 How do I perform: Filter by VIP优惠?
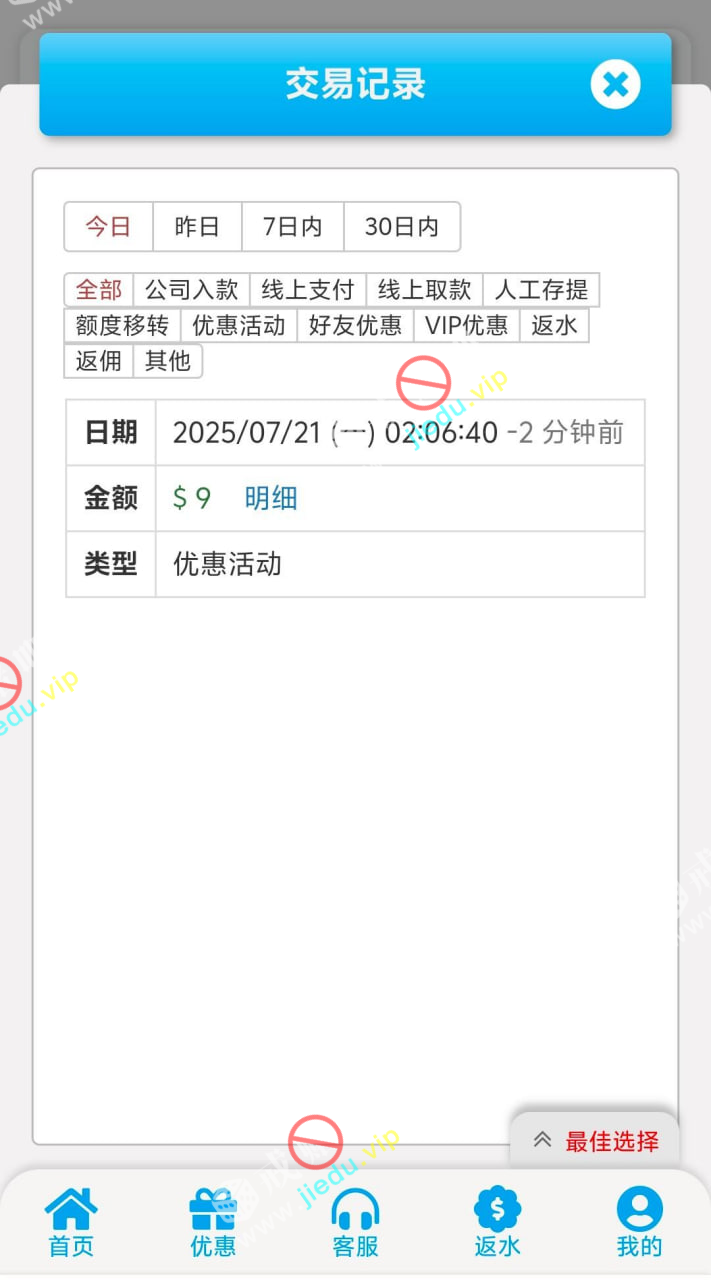click(x=466, y=326)
